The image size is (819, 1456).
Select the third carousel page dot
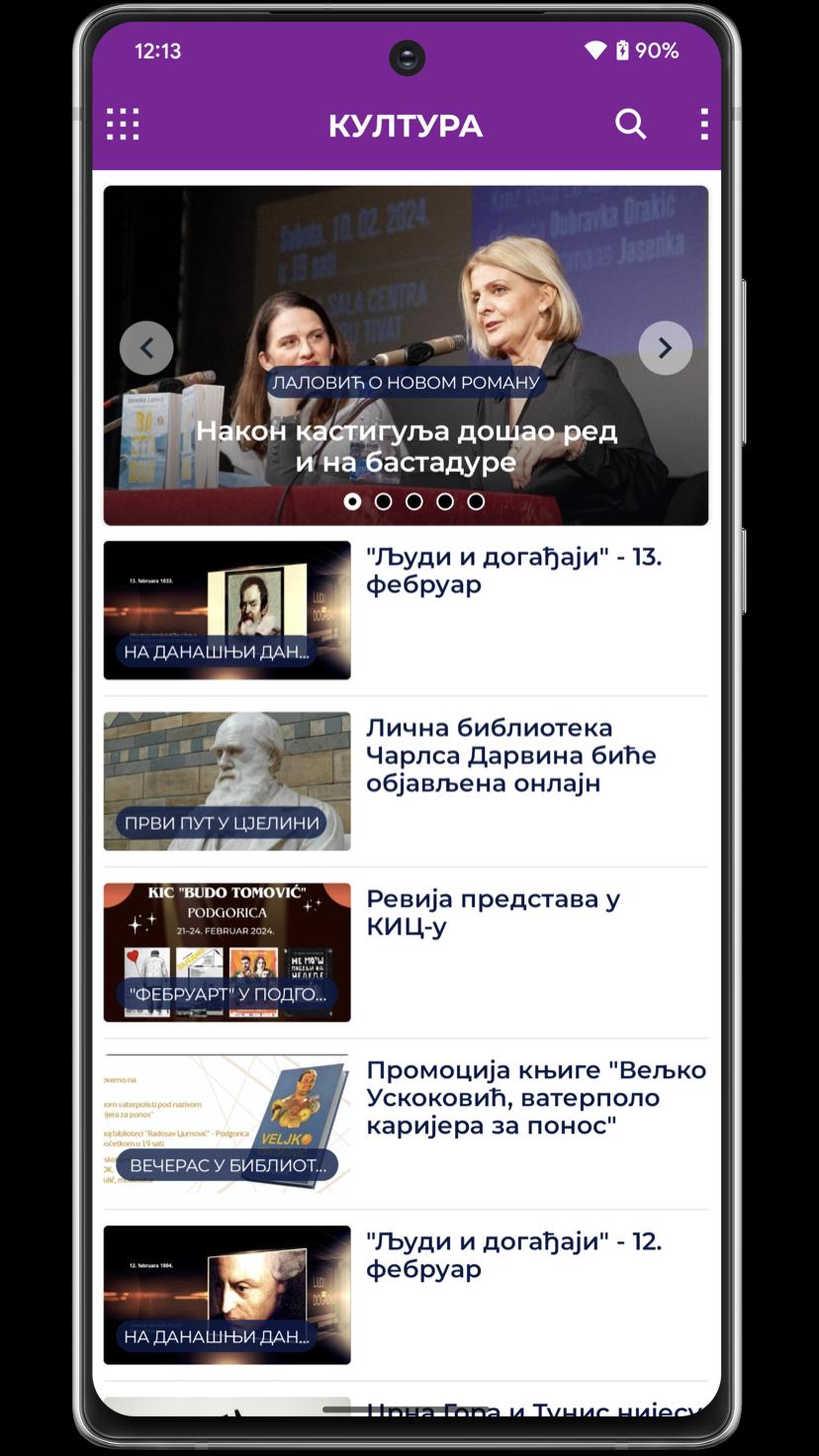pos(413,501)
